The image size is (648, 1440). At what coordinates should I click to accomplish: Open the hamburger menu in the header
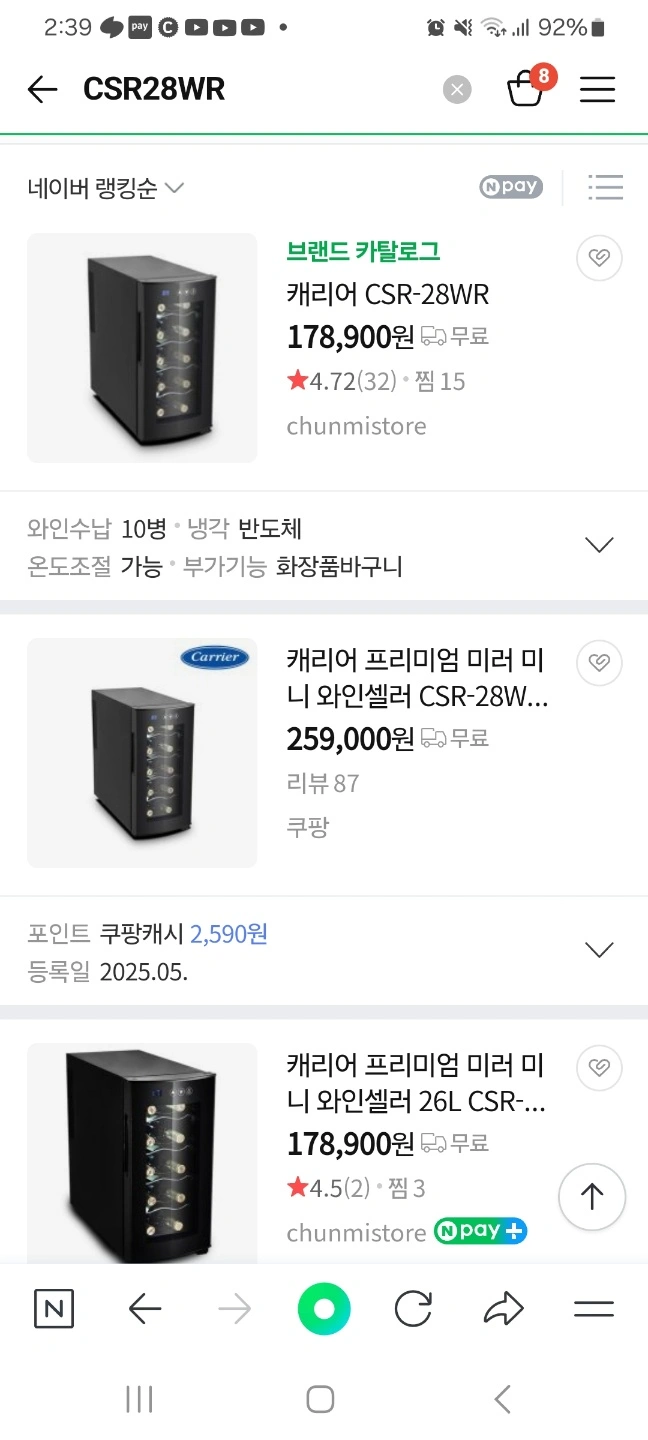(x=597, y=90)
